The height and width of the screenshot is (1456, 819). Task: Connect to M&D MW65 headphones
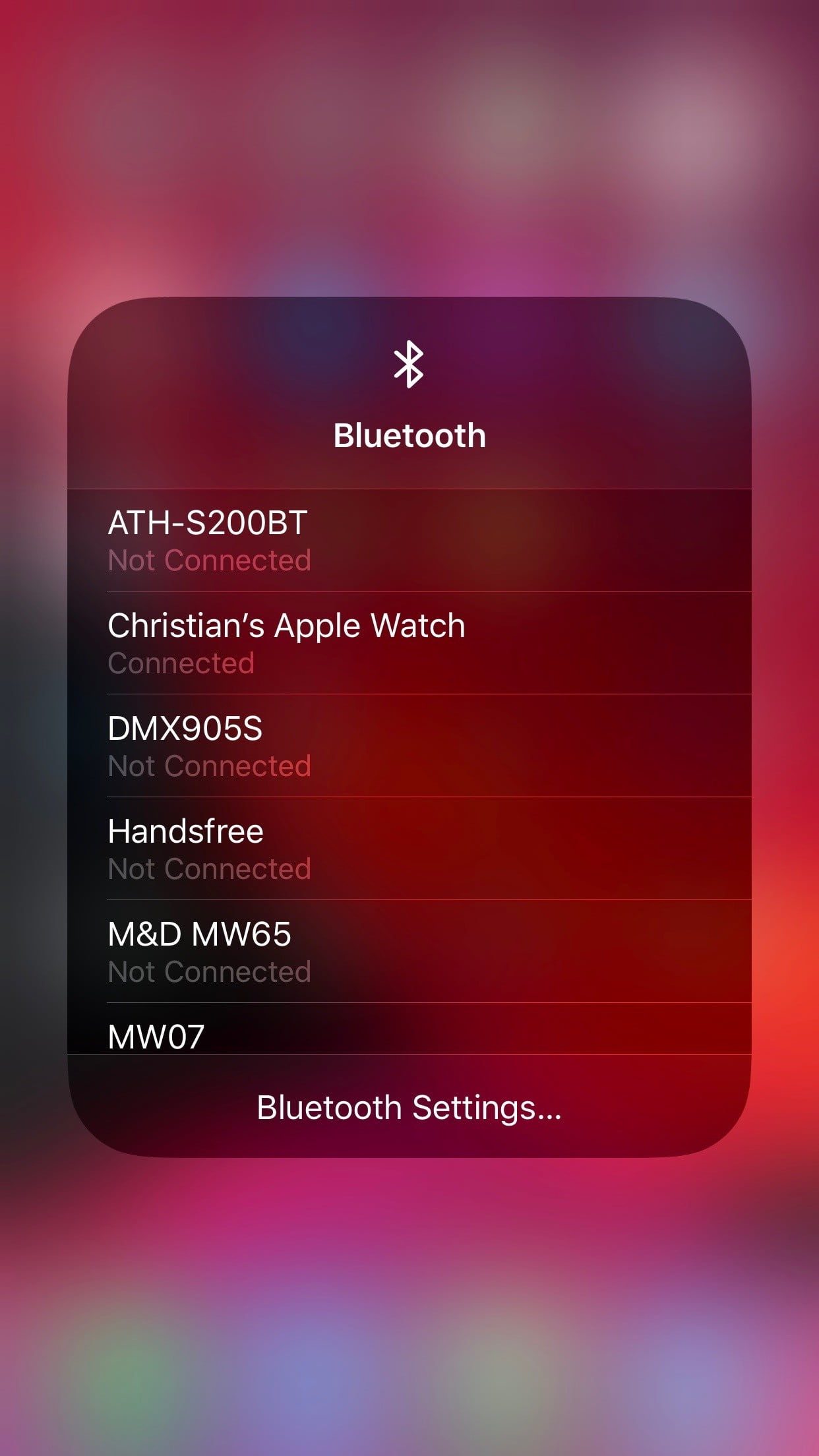tap(409, 952)
